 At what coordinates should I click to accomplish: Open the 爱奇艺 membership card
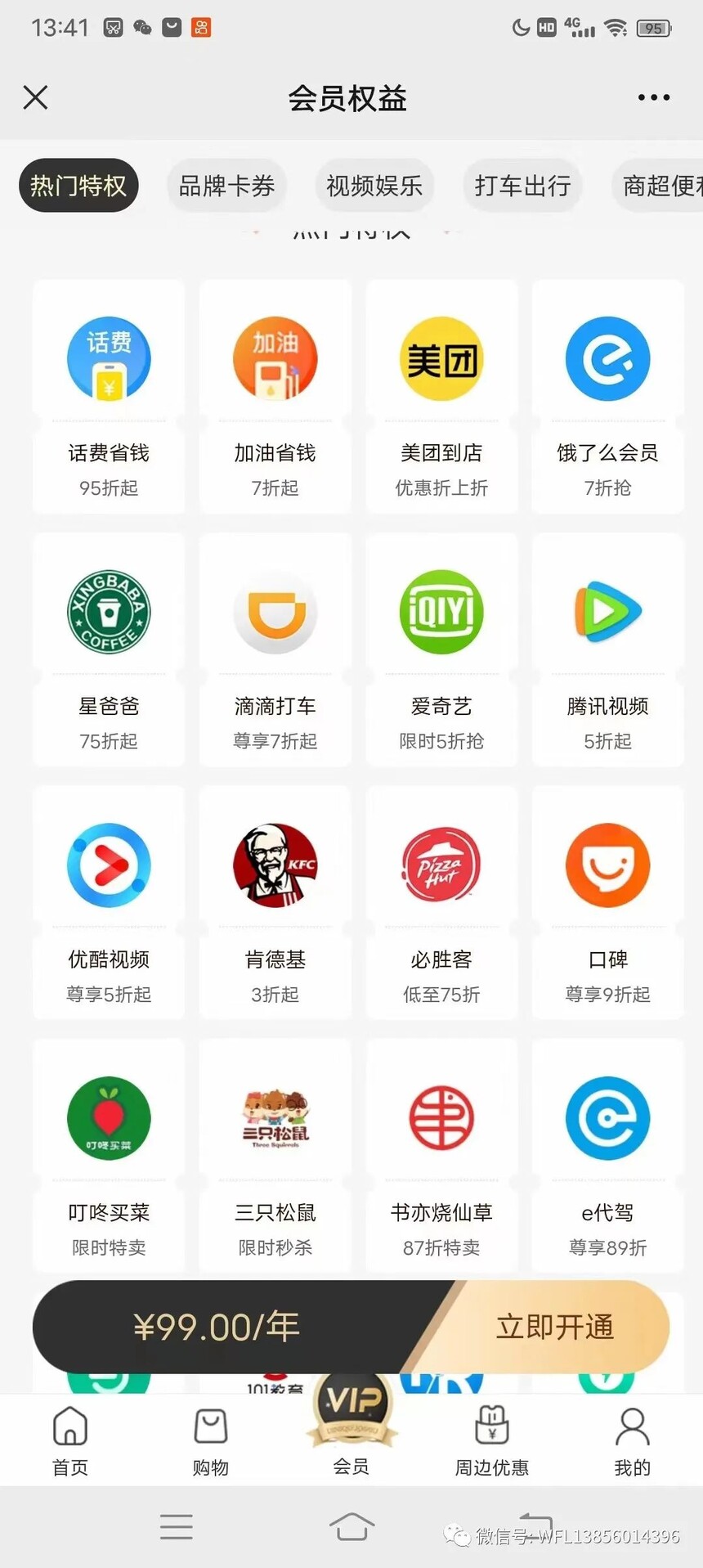tap(441, 650)
